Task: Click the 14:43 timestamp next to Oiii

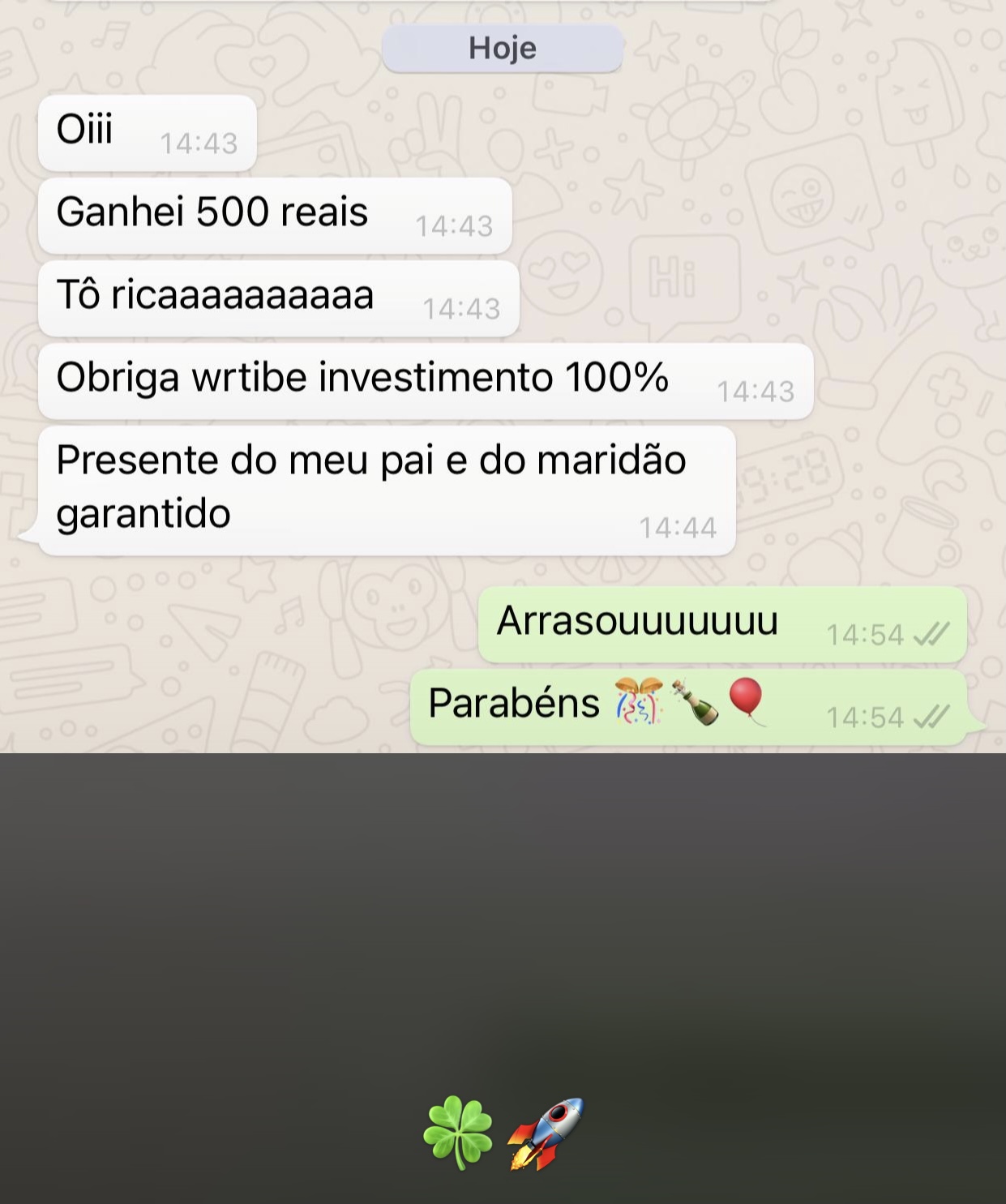Action: (x=198, y=142)
